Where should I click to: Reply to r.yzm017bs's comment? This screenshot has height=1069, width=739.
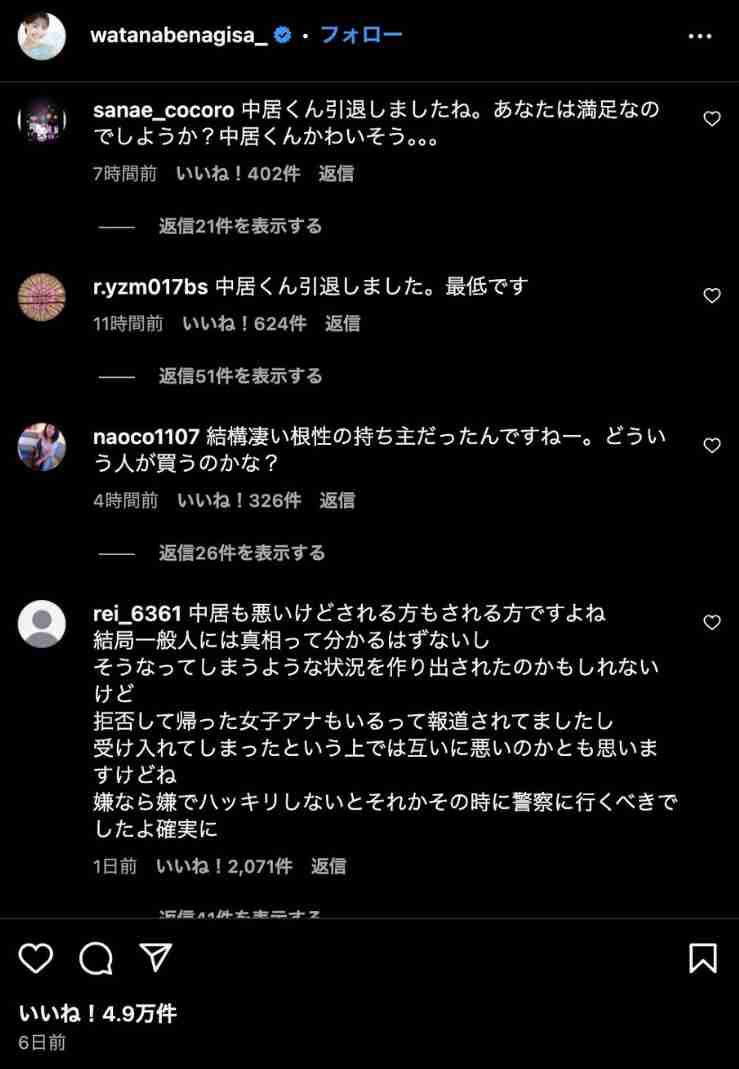click(x=342, y=323)
